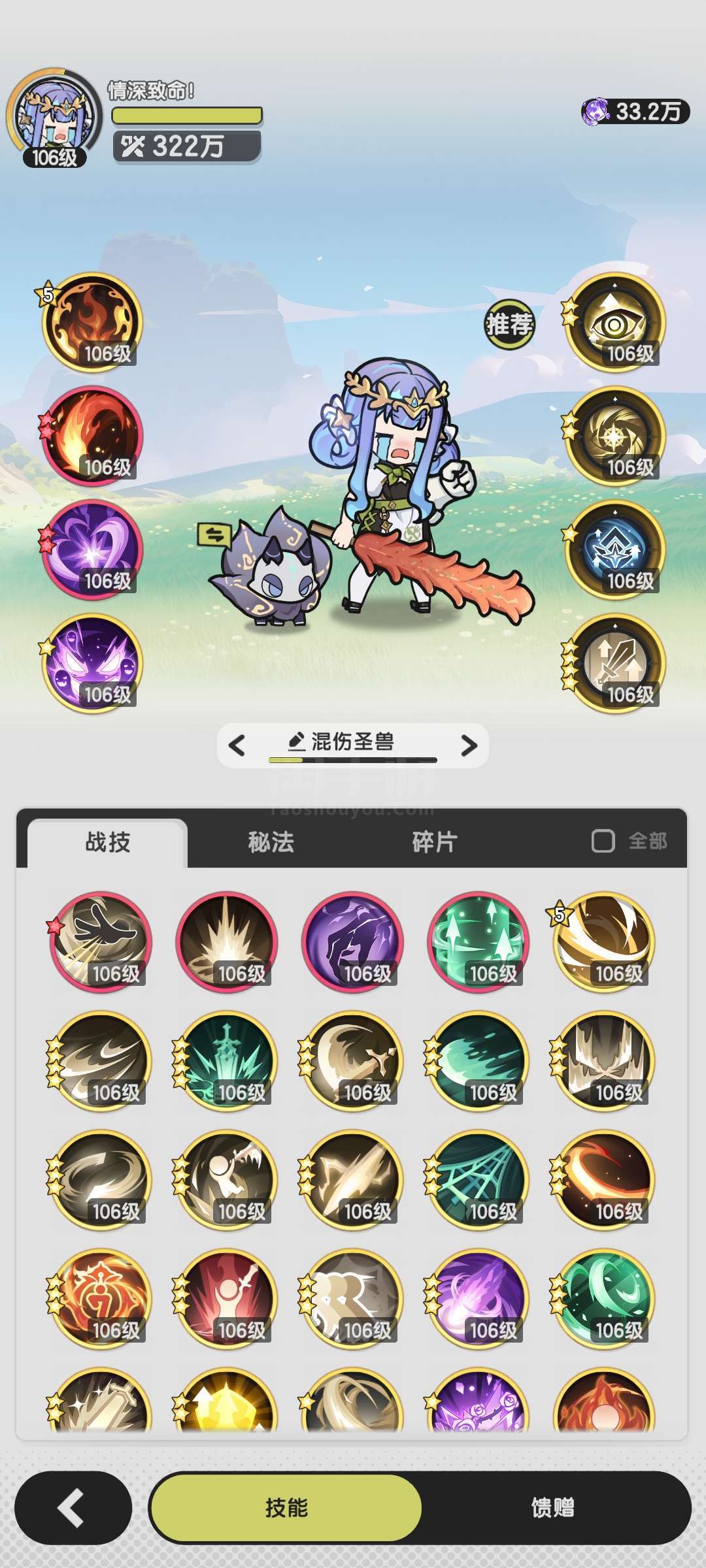Select the hand-strike skill in the grid
The width and height of the screenshot is (706, 1568).
101,942
